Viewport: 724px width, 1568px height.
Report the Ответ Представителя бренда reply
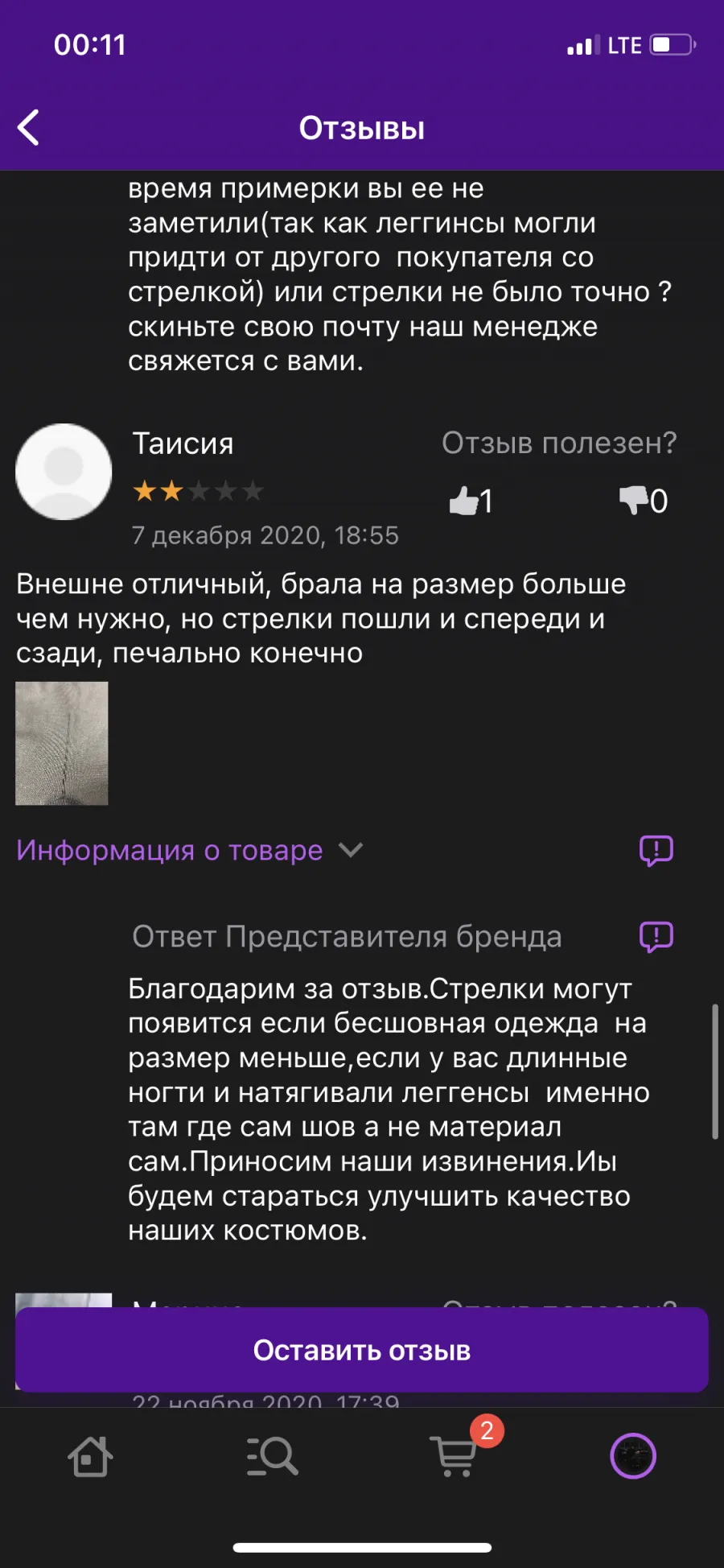[x=656, y=936]
